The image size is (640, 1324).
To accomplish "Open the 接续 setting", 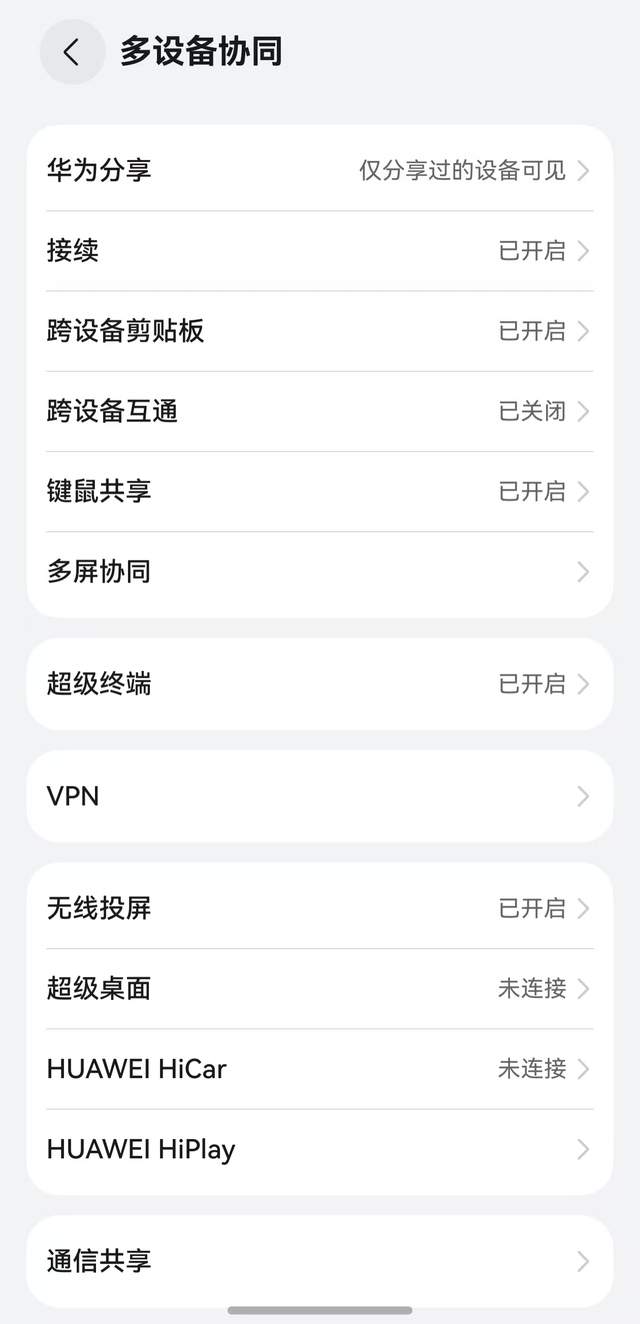I will tap(319, 250).
